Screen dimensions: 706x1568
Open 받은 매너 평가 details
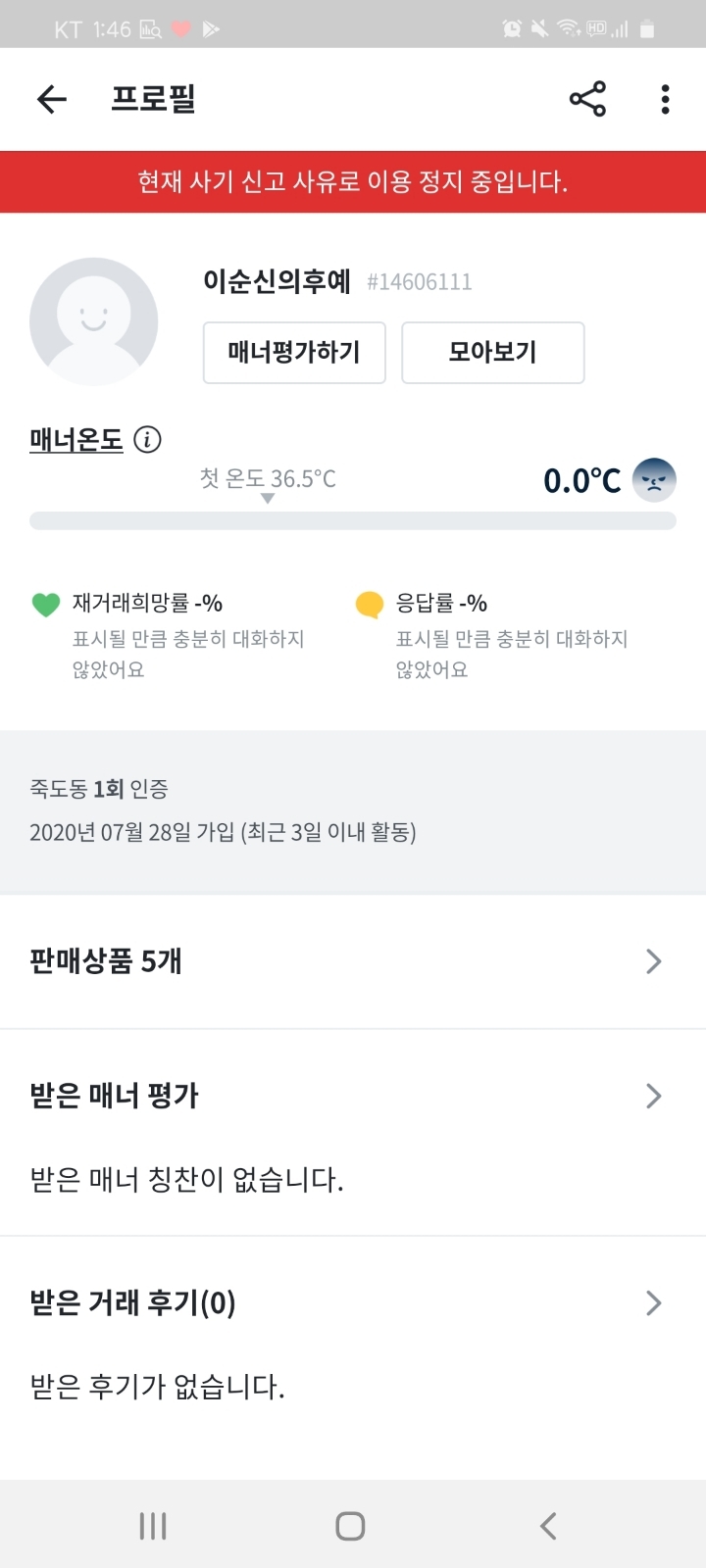tap(353, 1096)
